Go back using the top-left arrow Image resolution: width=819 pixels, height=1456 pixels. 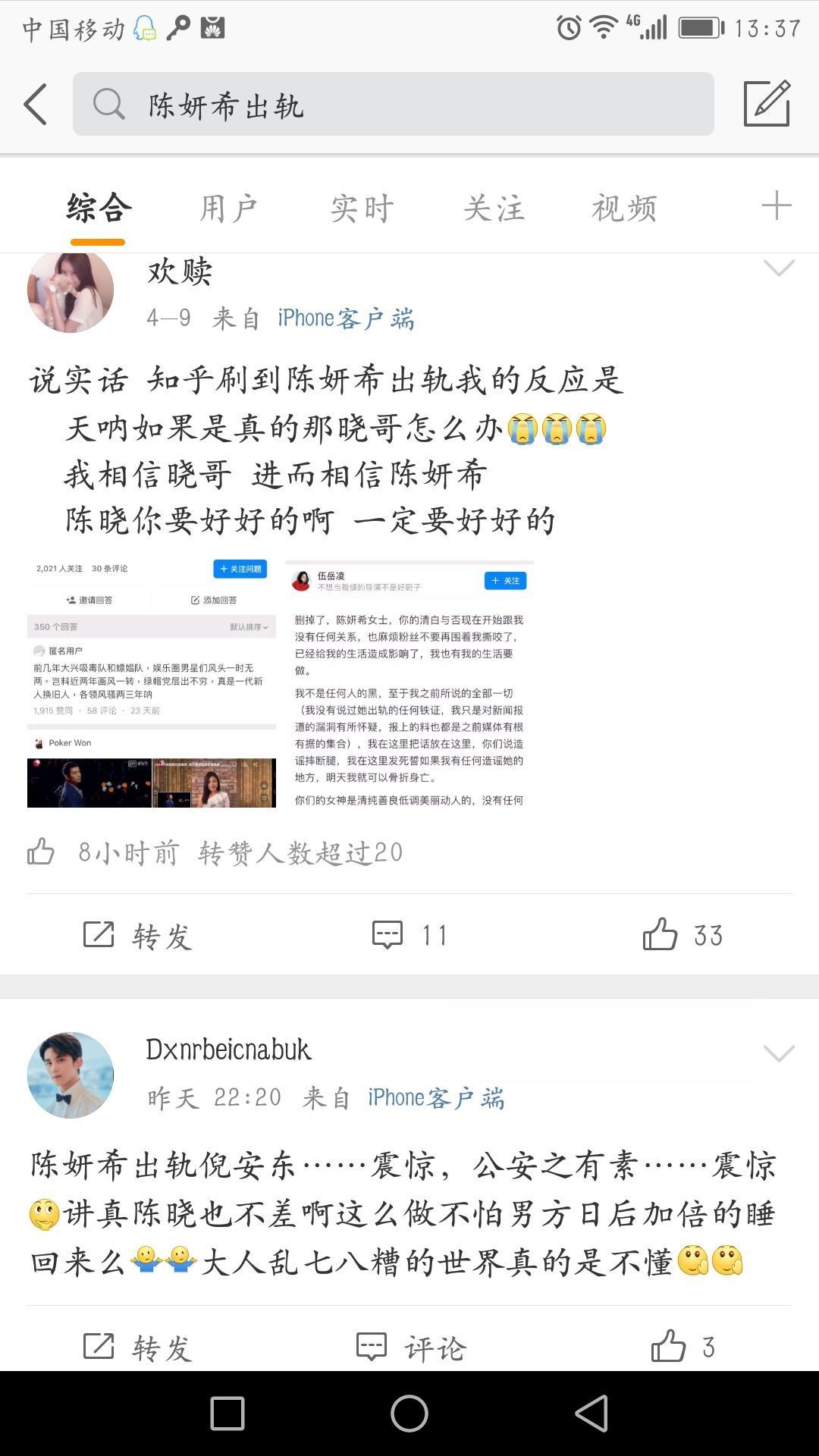[x=36, y=105]
